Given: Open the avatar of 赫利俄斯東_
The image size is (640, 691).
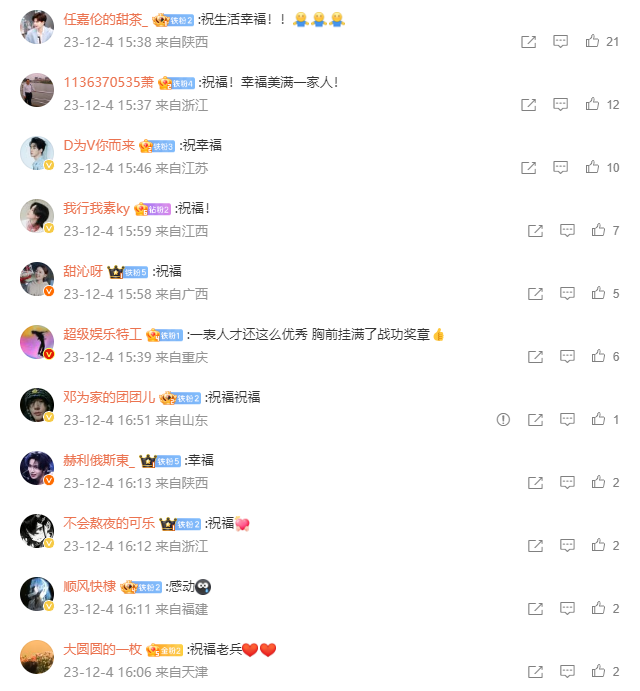Looking at the screenshot, I should [x=37, y=468].
